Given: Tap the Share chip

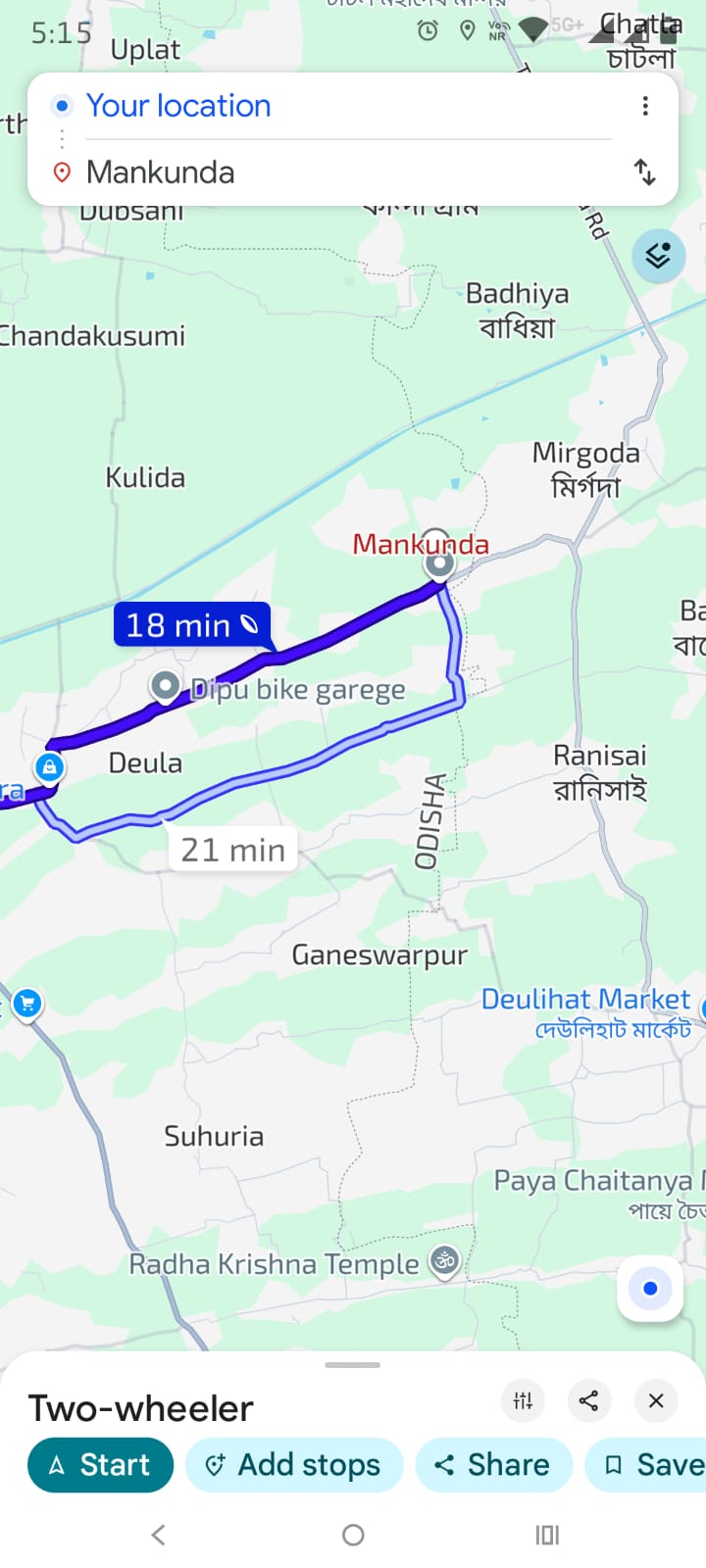Looking at the screenshot, I should coord(493,1465).
